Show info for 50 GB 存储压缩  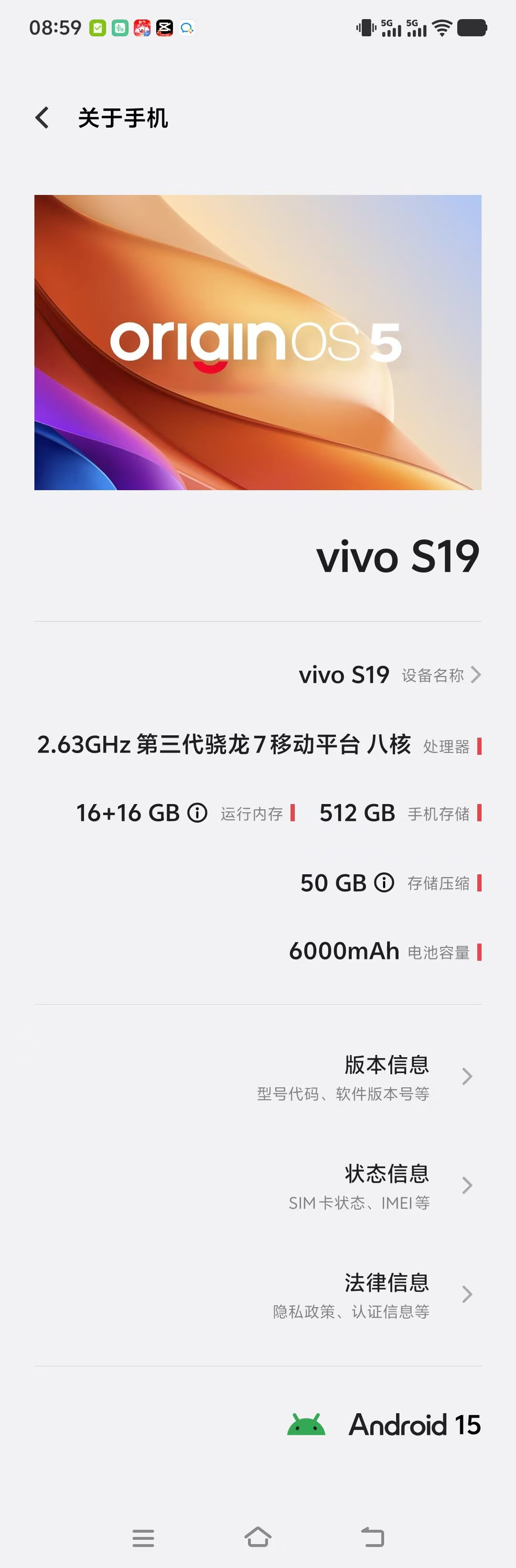click(x=384, y=882)
